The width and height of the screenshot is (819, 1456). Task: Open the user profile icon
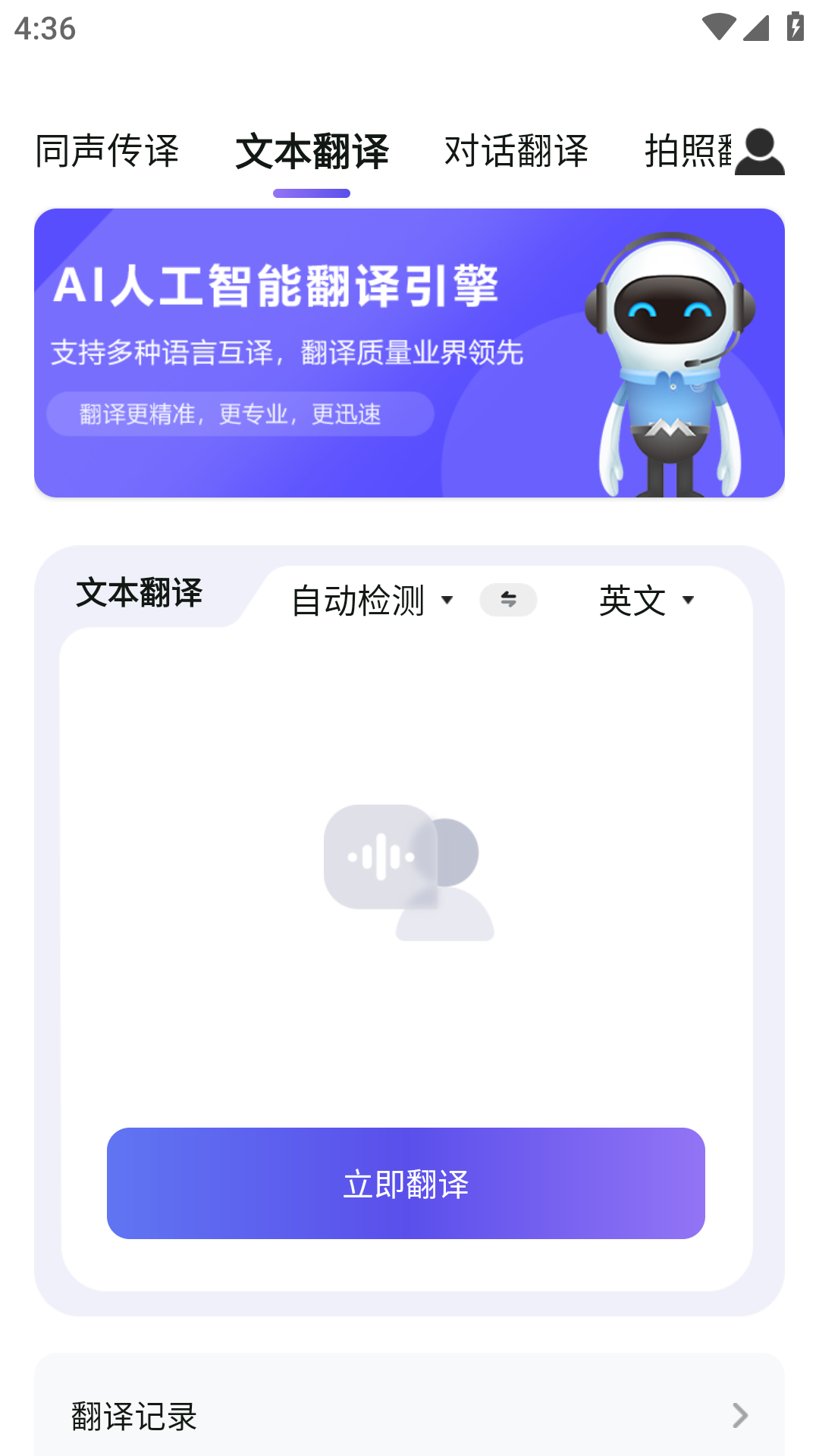(759, 152)
